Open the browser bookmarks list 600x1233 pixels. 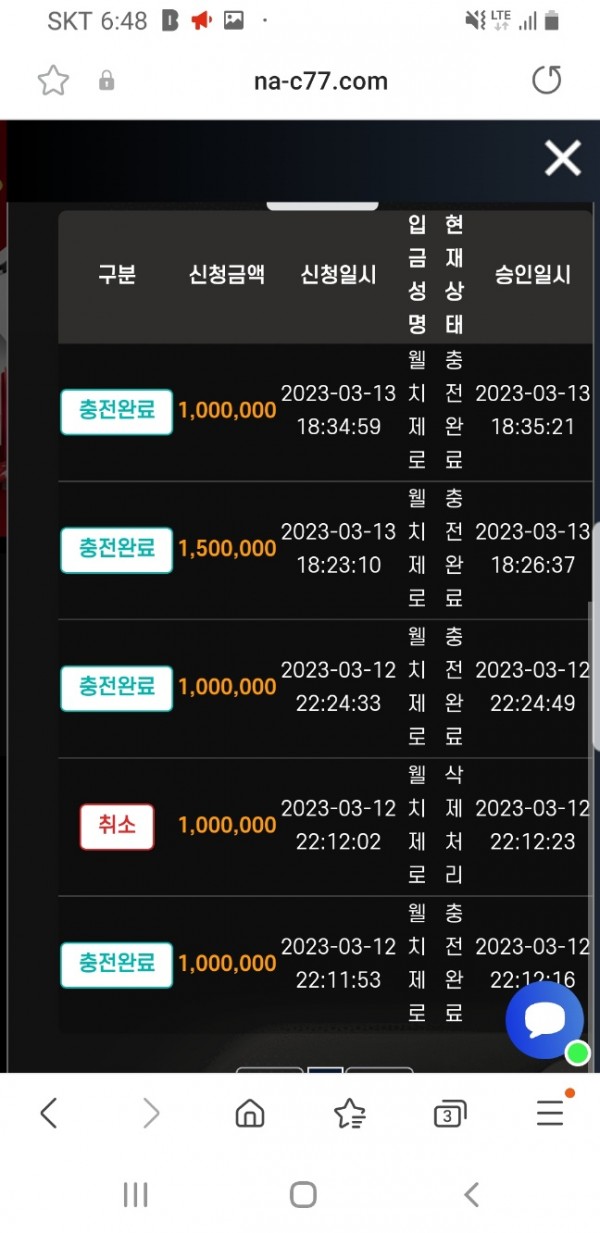point(350,1113)
